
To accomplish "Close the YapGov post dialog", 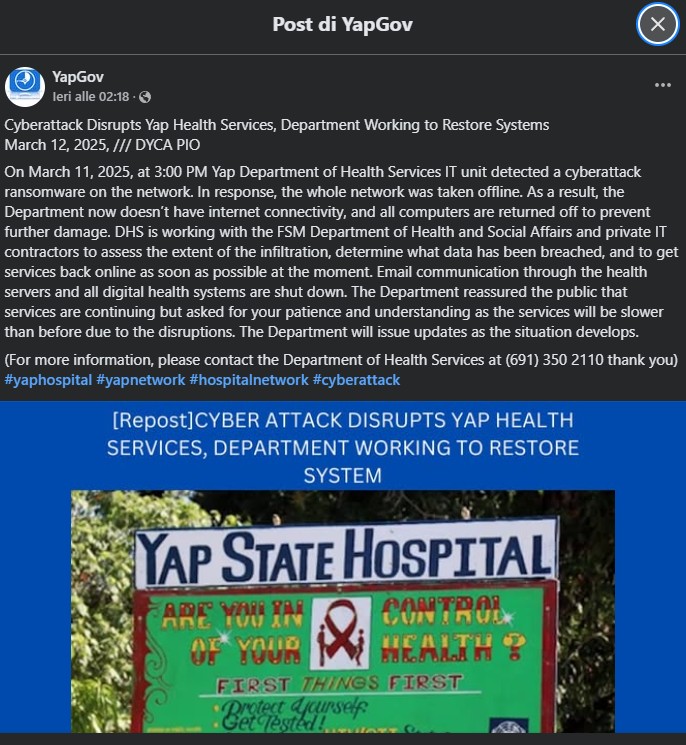I will (657, 24).
